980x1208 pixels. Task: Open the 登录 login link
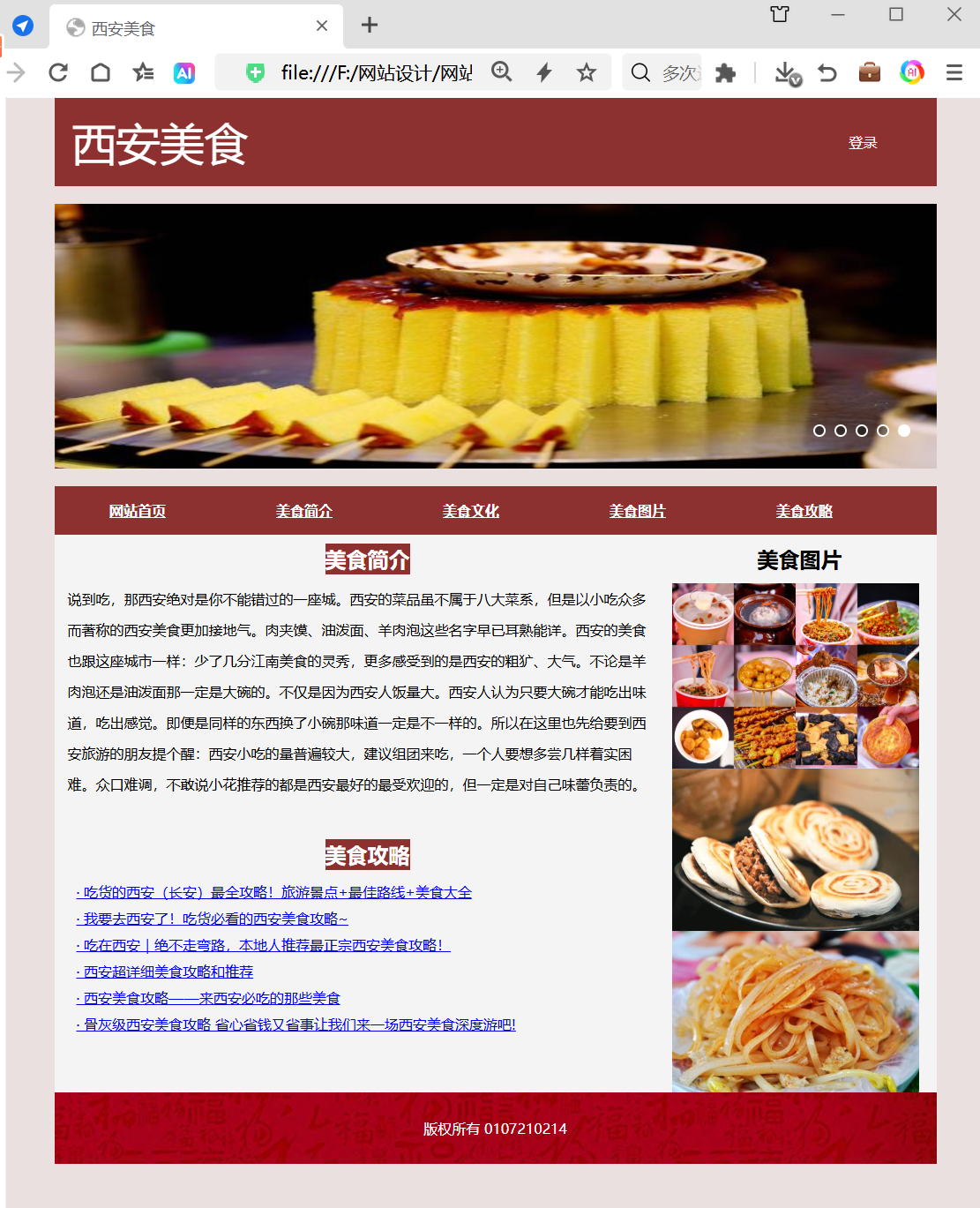coord(862,143)
